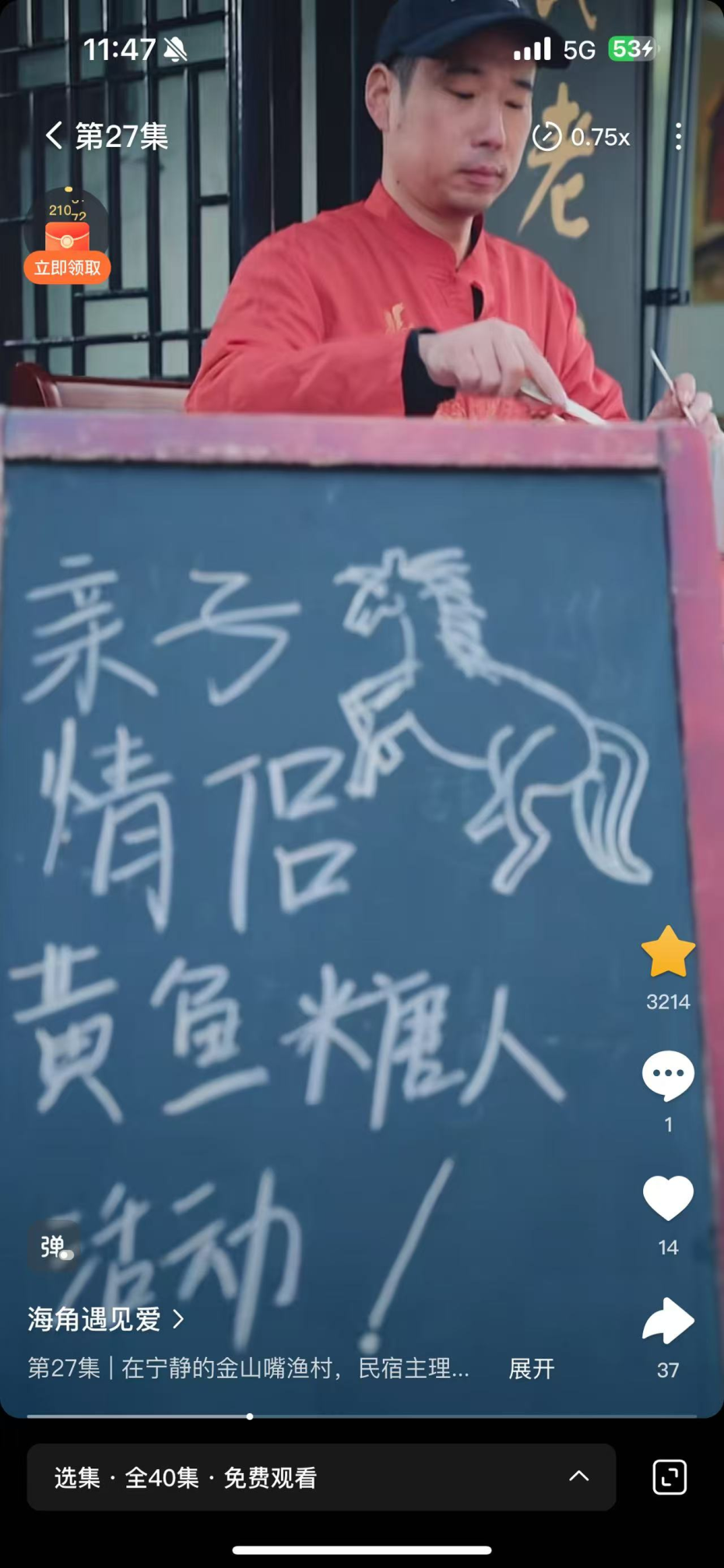Viewport: 724px width, 1568px height.
Task: Expand the episode description with 展开
Action: [x=531, y=1369]
